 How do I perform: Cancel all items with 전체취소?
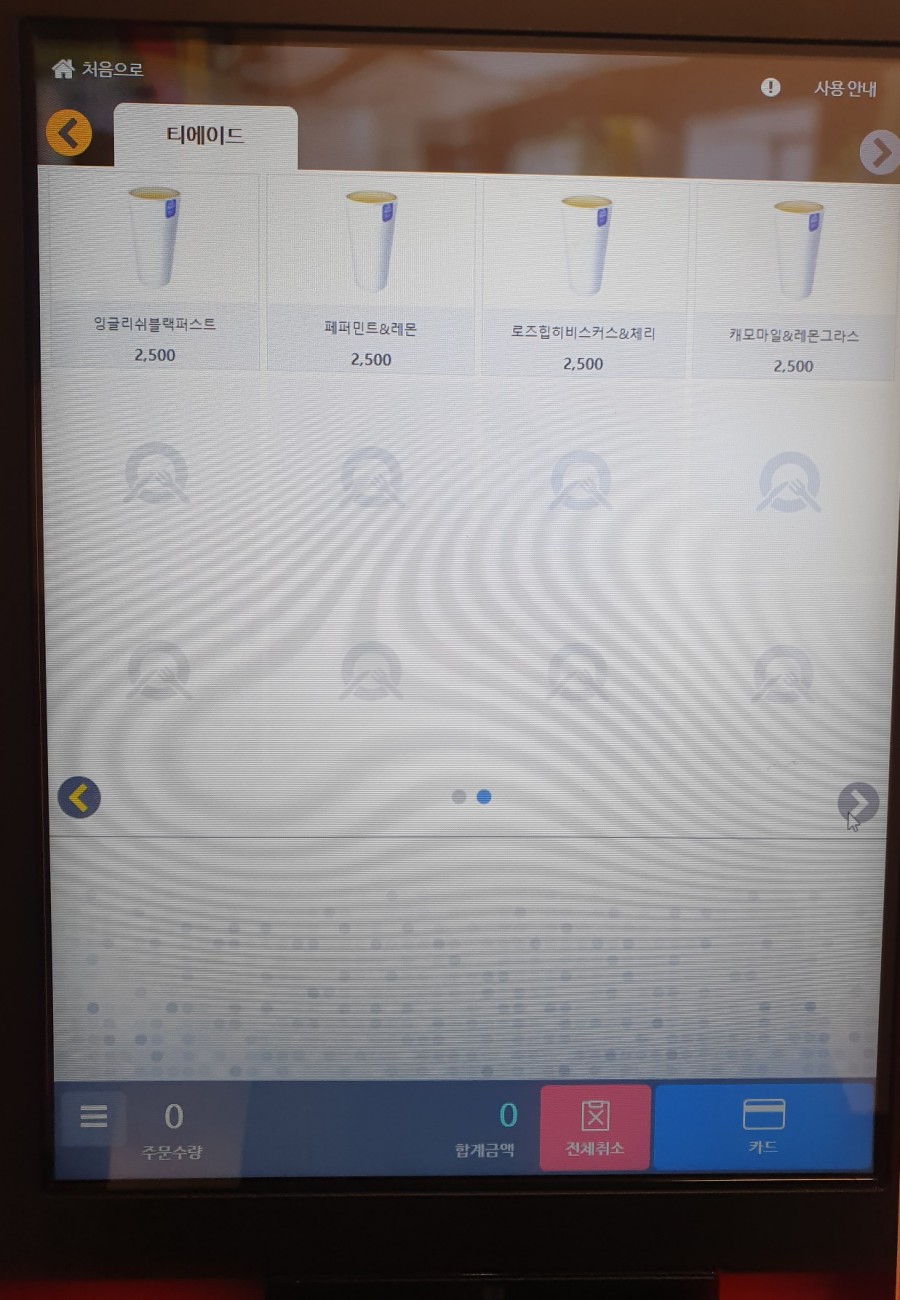[x=595, y=1127]
